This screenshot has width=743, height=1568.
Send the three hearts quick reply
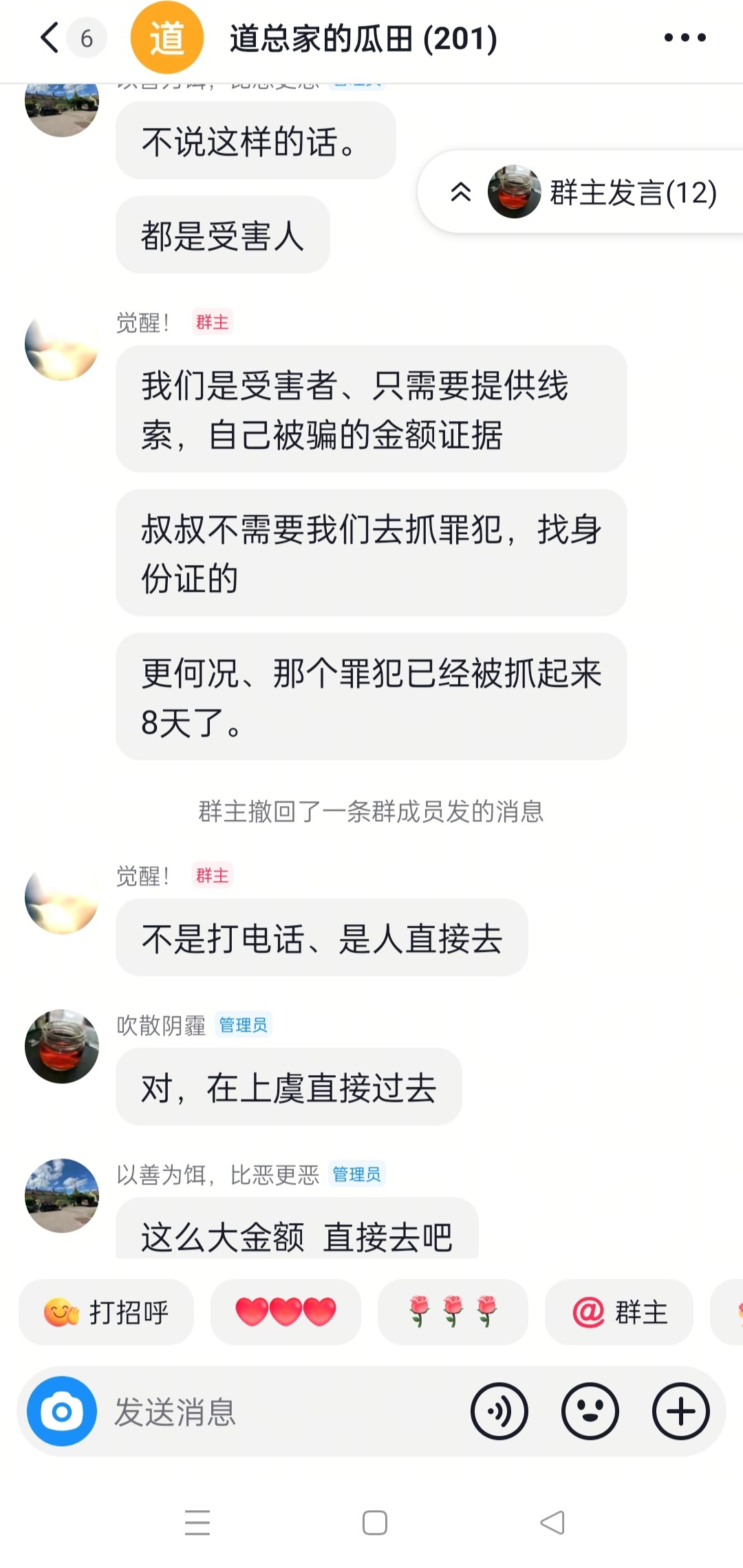point(286,1312)
